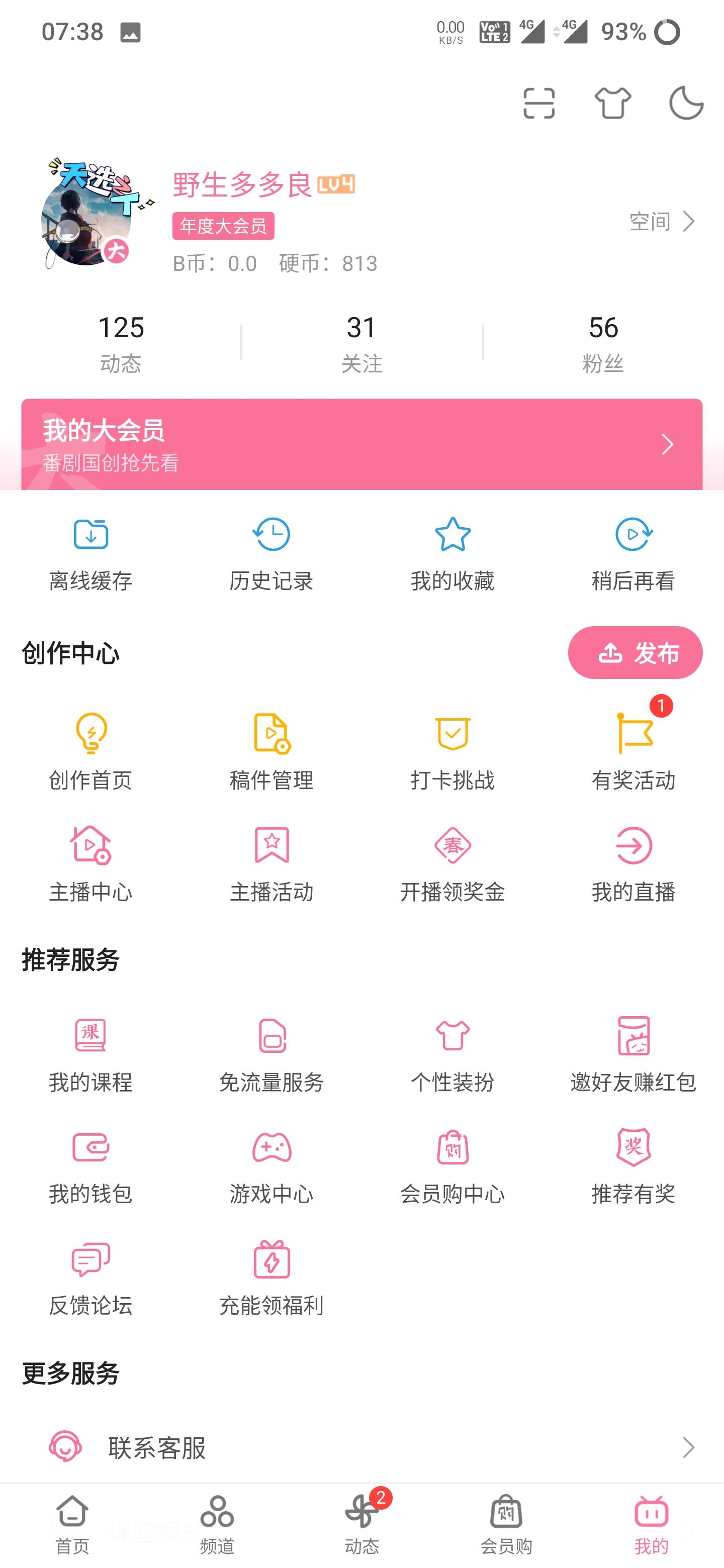
Task: Open 稍后再看 watch later
Action: (633, 551)
